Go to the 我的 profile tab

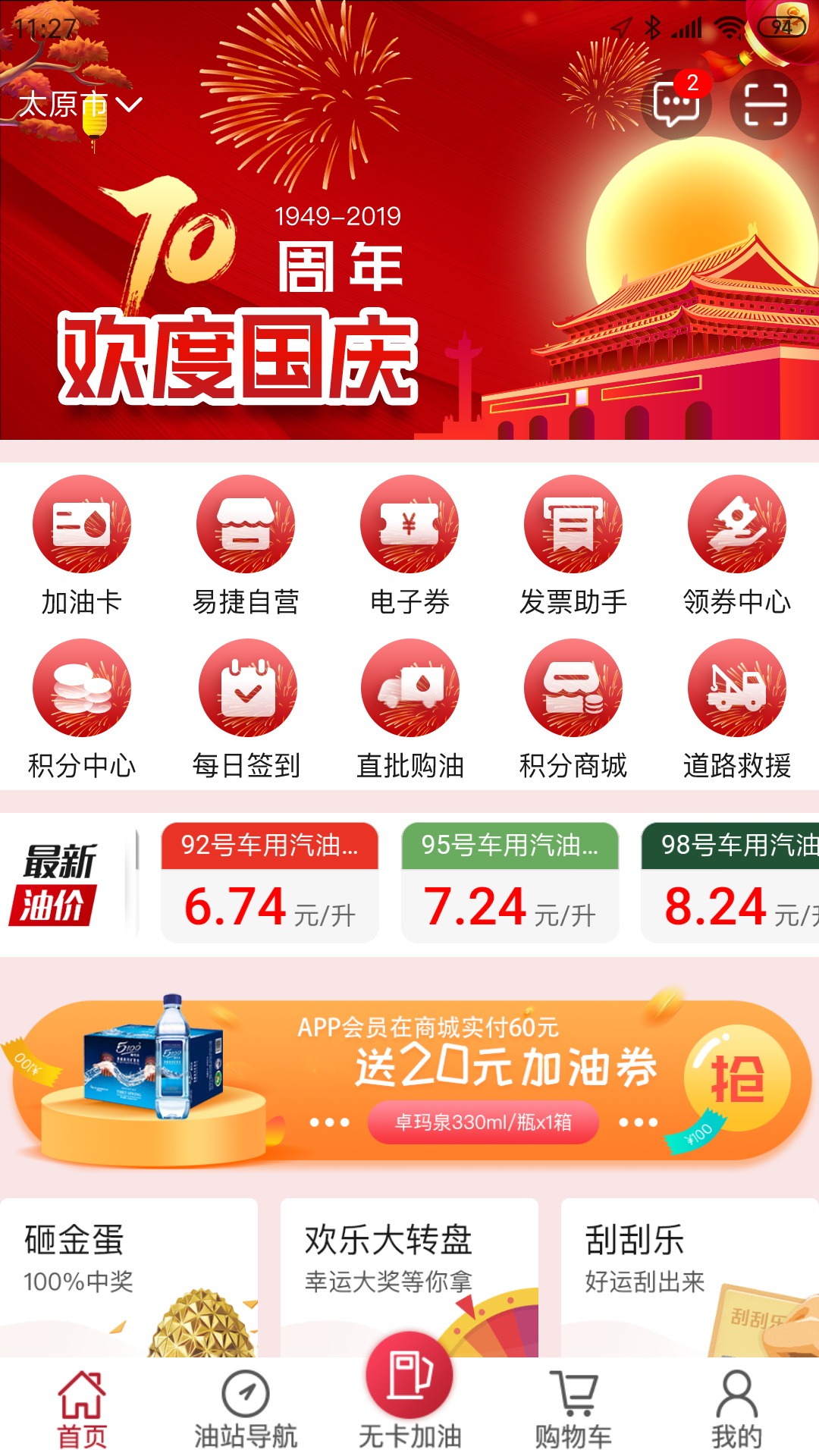pos(736,1410)
